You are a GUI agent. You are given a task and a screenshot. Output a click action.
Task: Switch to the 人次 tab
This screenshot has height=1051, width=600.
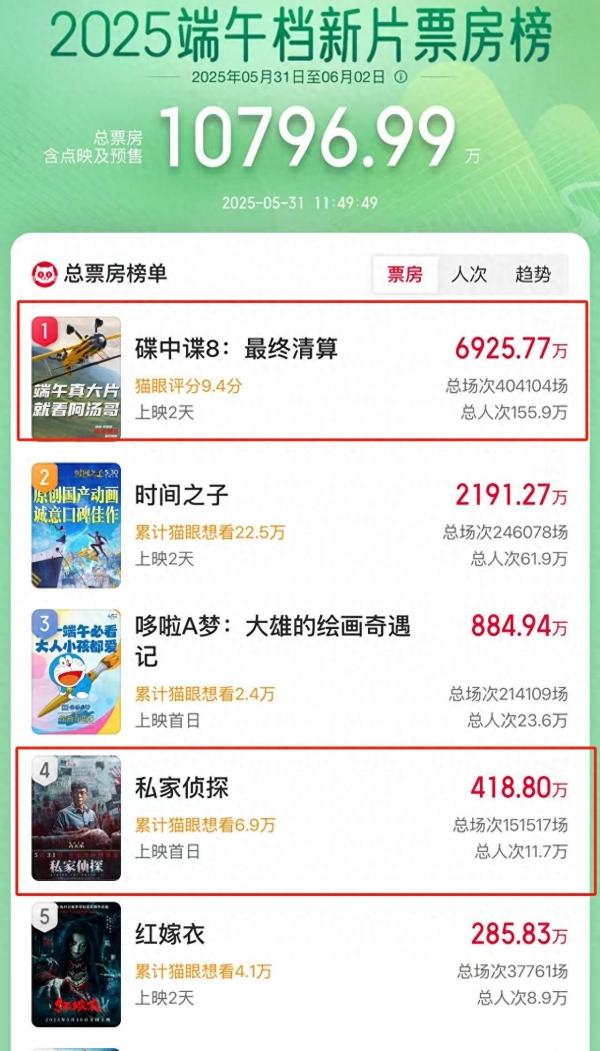(469, 274)
